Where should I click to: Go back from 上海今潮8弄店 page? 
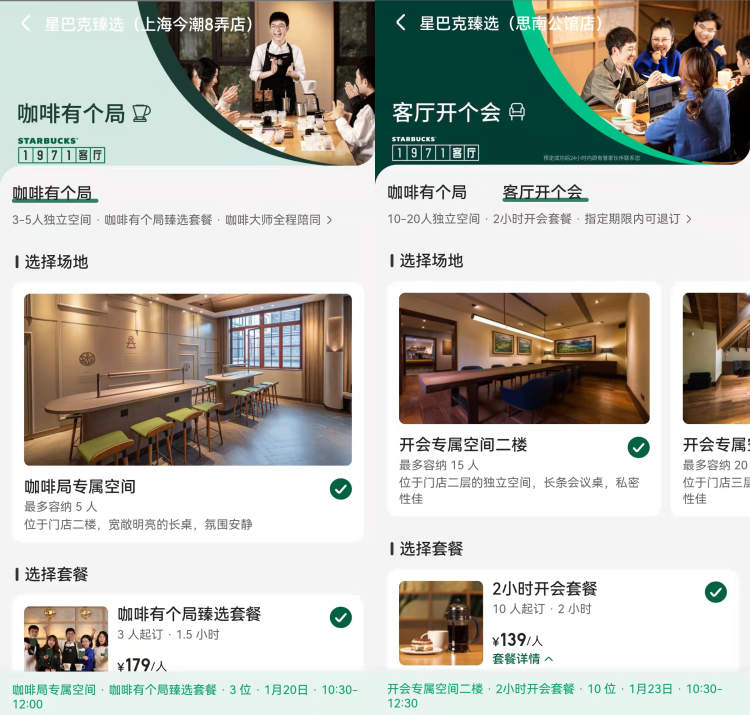(26, 24)
